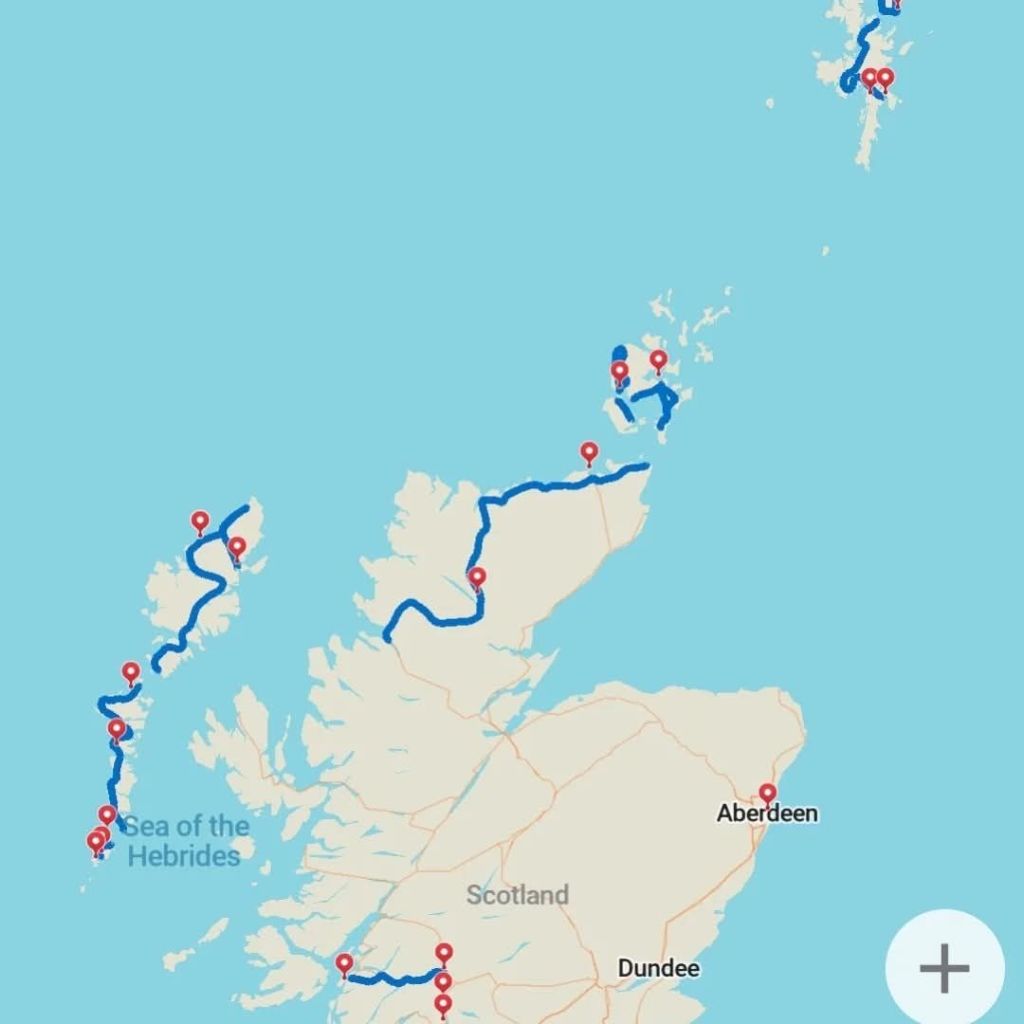Open the pin just off the north mainland coast
This screenshot has height=1024, width=1024.
point(589,452)
